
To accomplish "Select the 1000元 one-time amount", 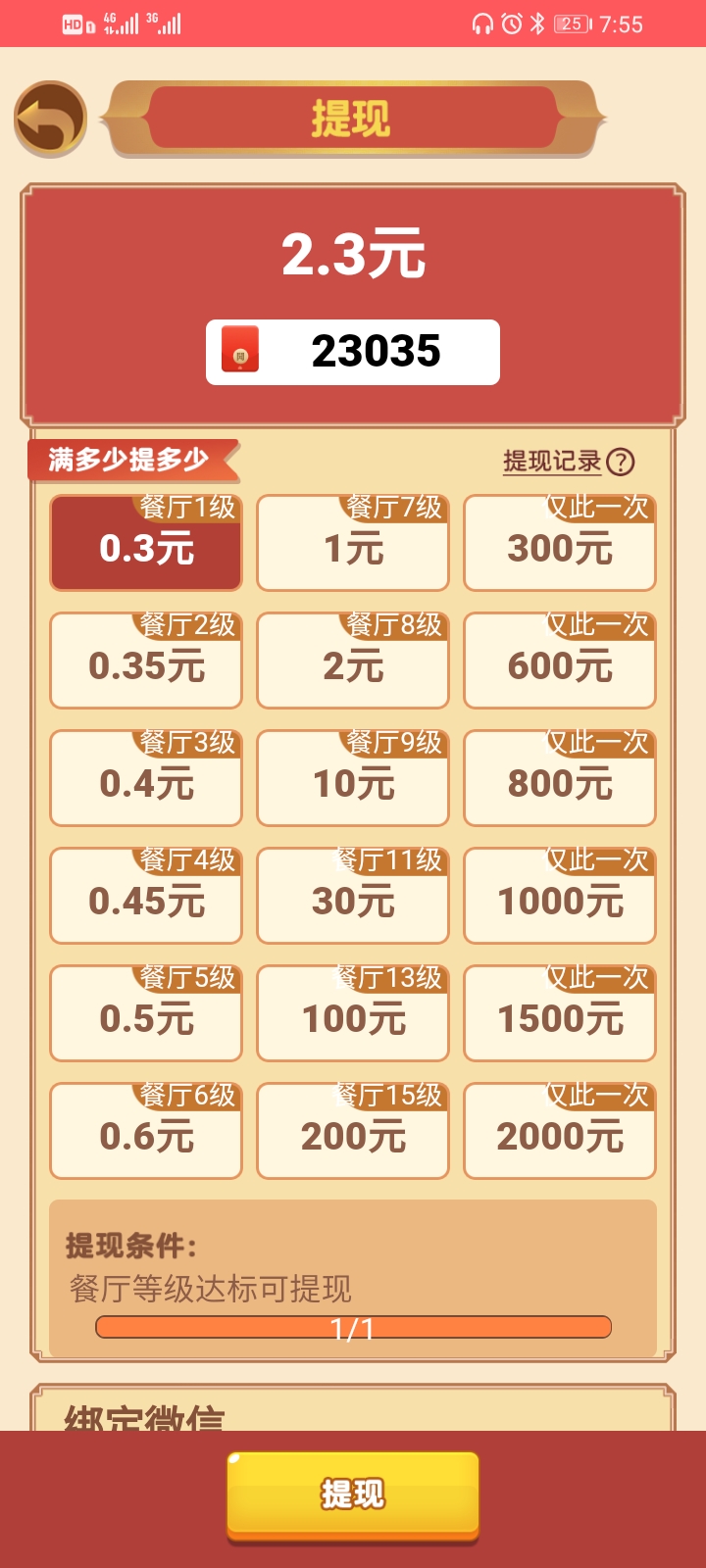I will click(560, 897).
